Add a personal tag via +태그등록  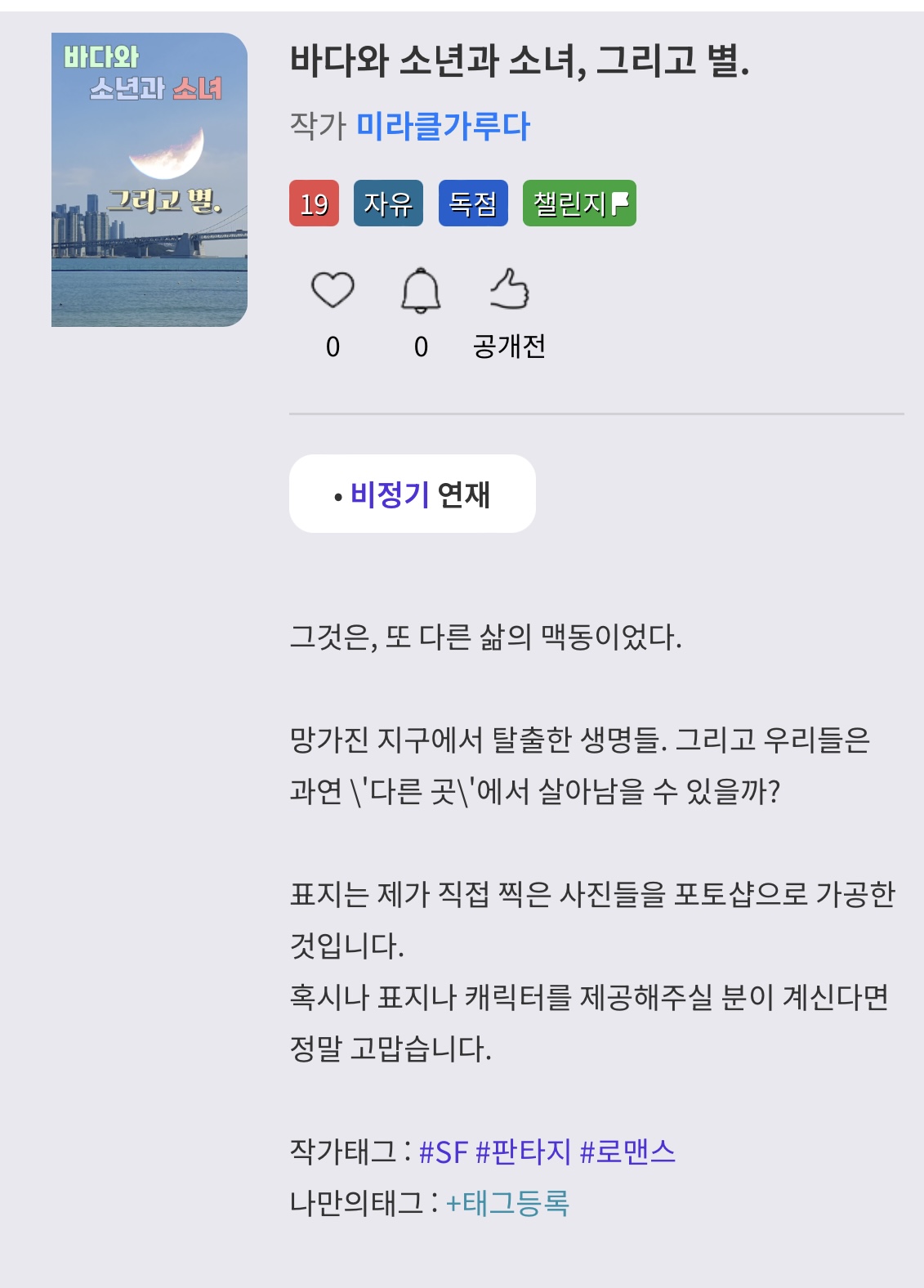tap(507, 1203)
